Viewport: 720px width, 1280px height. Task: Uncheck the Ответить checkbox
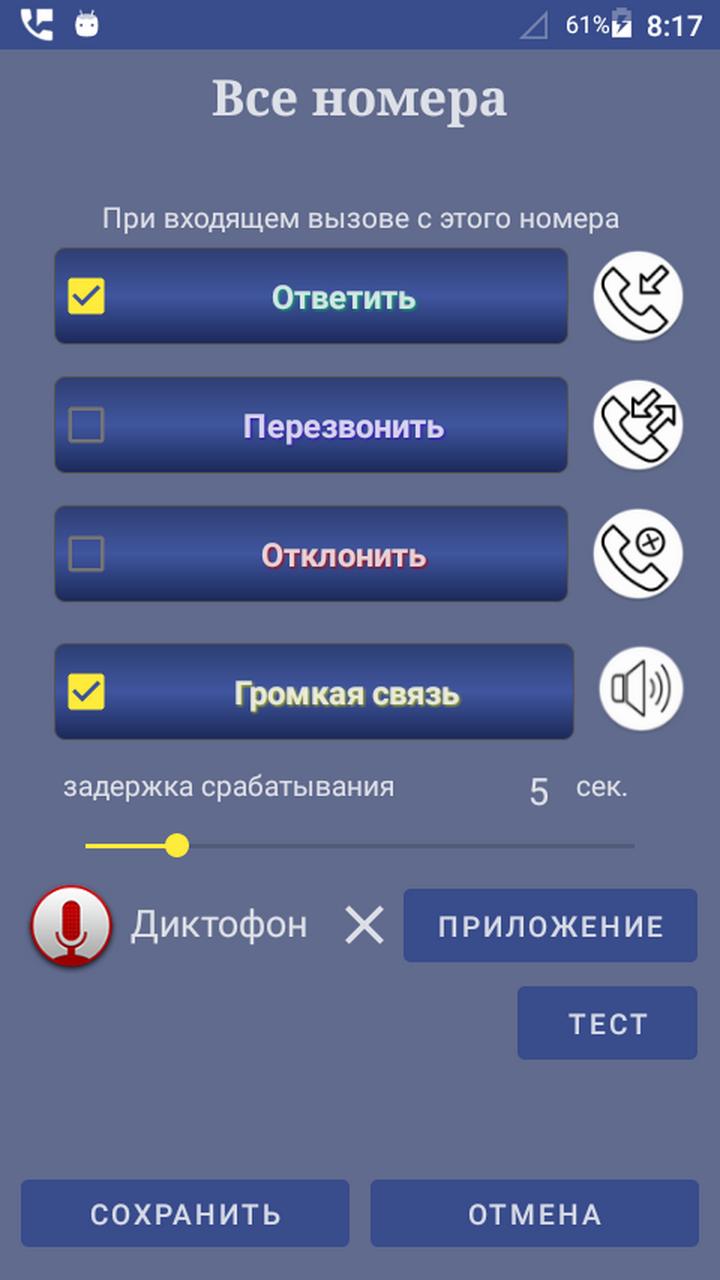point(86,296)
